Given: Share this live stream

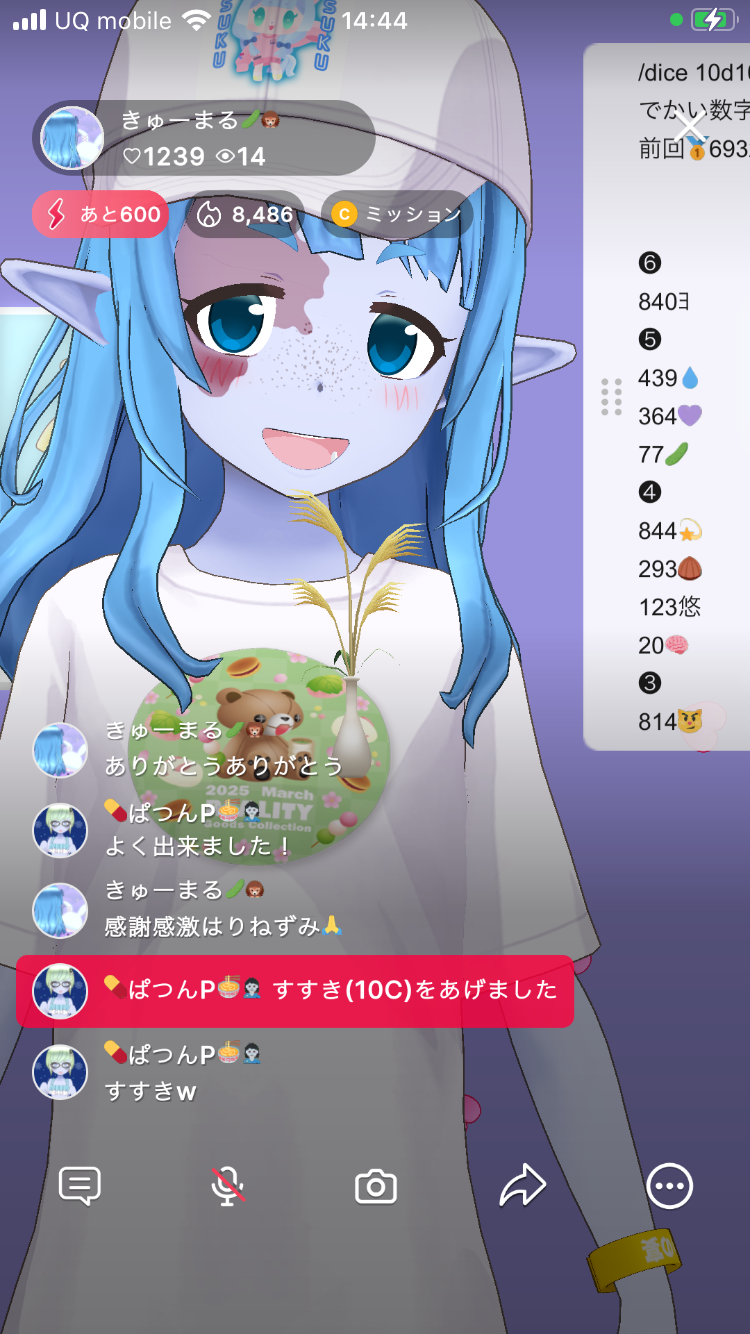Looking at the screenshot, I should click(x=522, y=1186).
